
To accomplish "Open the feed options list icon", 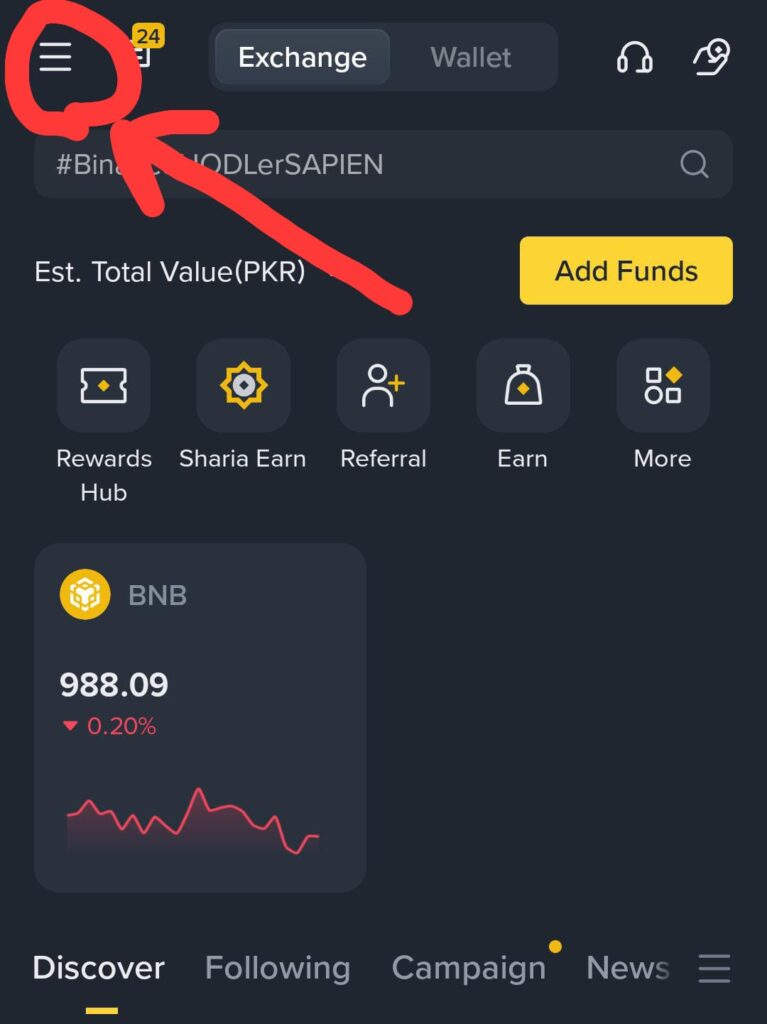I will [714, 968].
